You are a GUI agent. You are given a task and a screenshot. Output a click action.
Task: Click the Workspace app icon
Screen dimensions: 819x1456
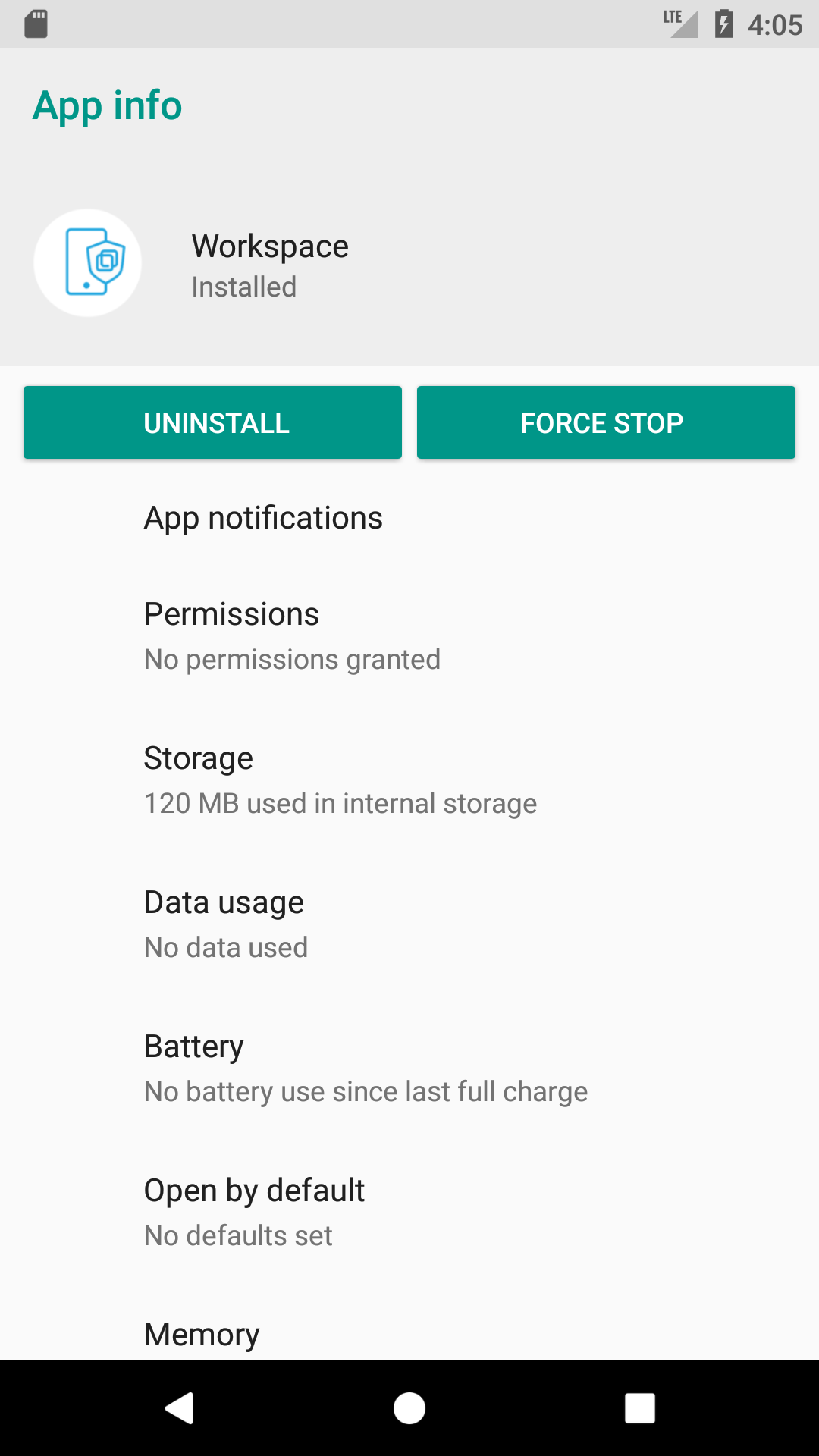87,262
